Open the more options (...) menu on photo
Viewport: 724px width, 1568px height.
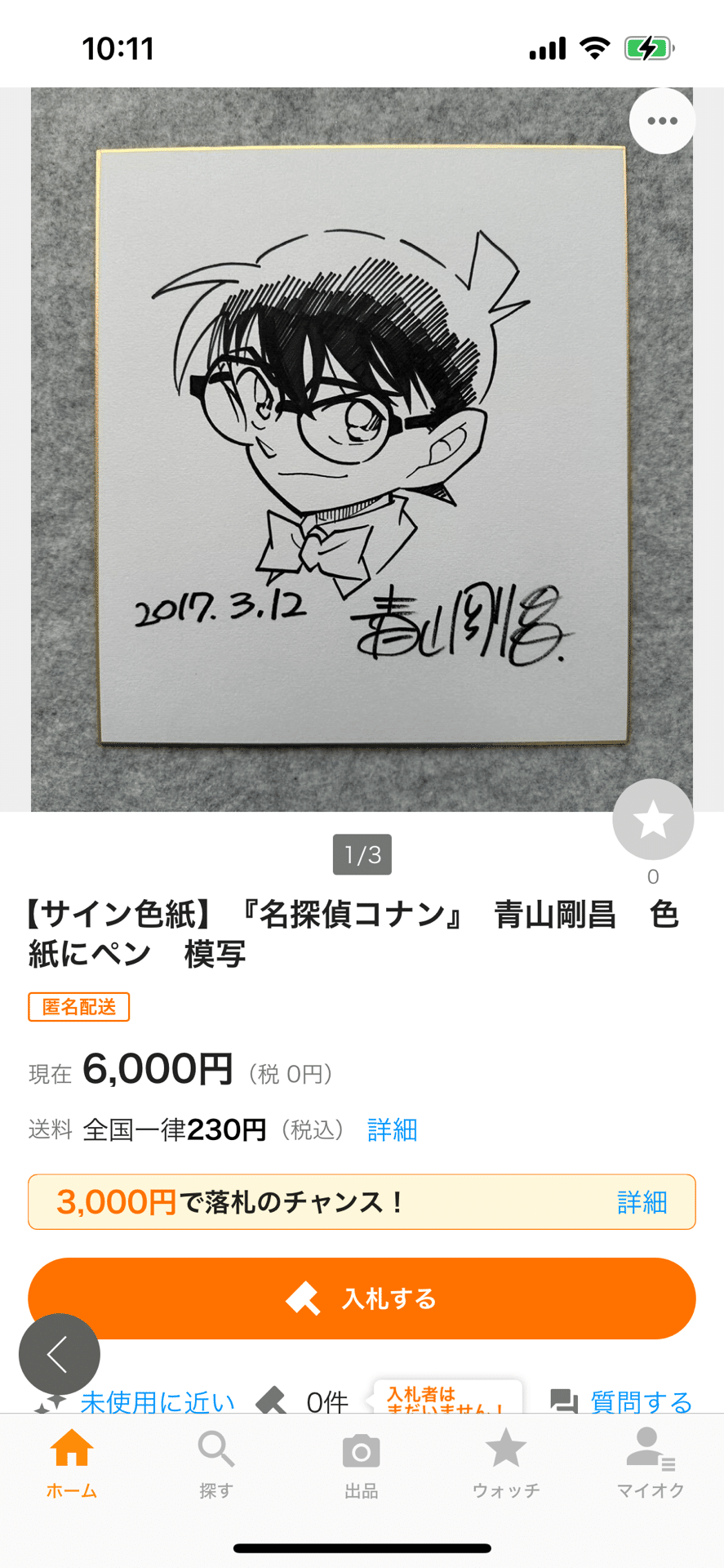661,120
